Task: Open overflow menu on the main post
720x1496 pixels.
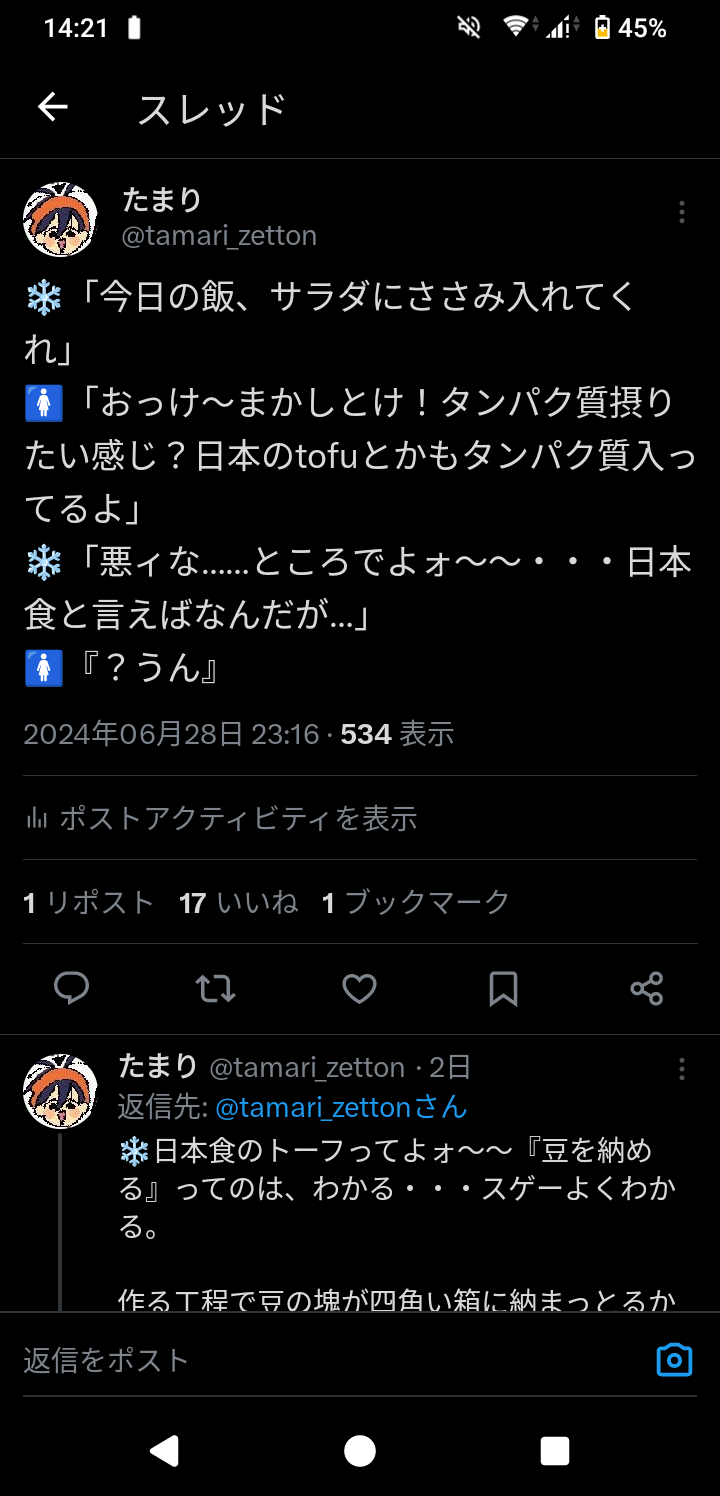Action: pyautogui.click(x=681, y=212)
